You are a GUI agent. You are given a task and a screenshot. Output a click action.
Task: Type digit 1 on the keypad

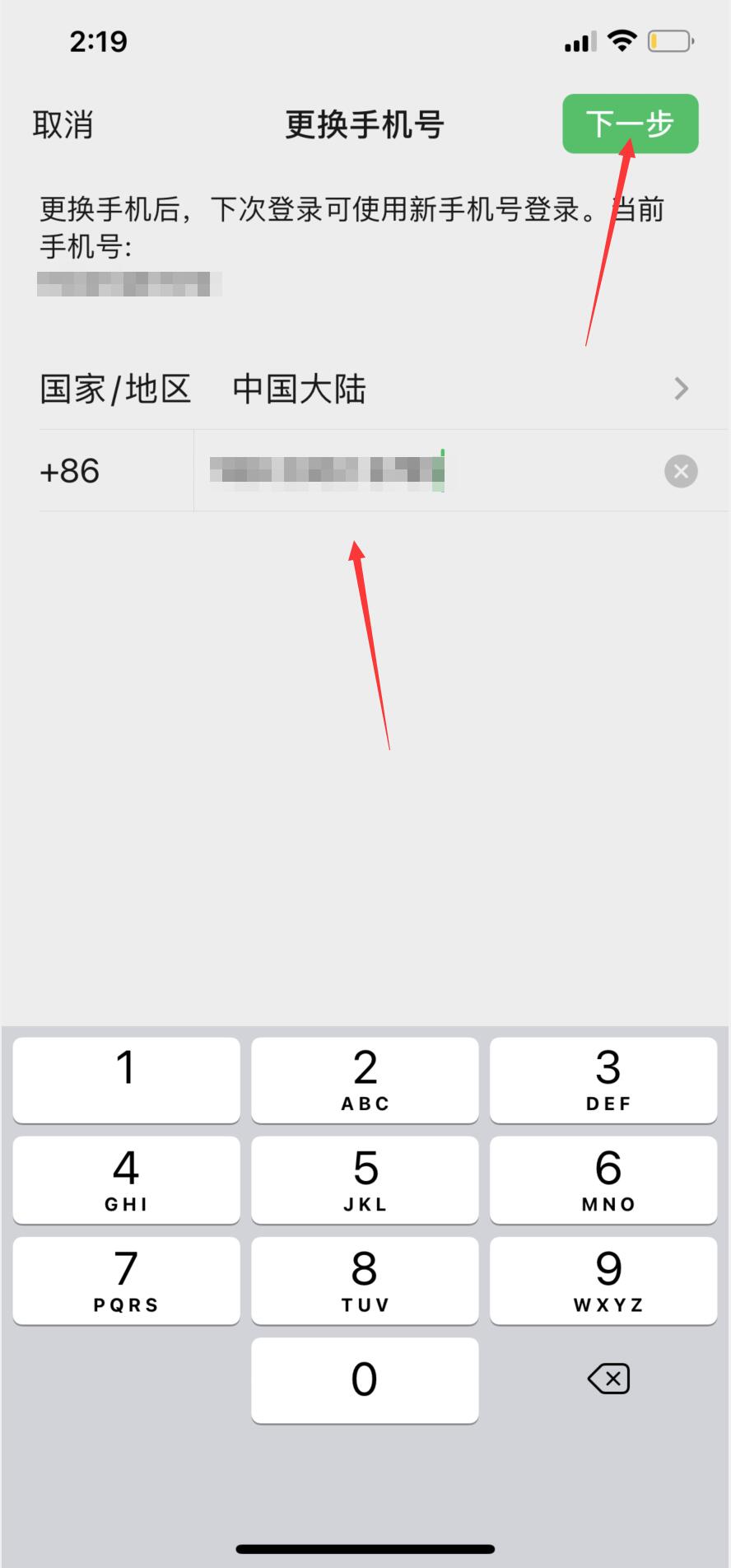coord(126,1079)
